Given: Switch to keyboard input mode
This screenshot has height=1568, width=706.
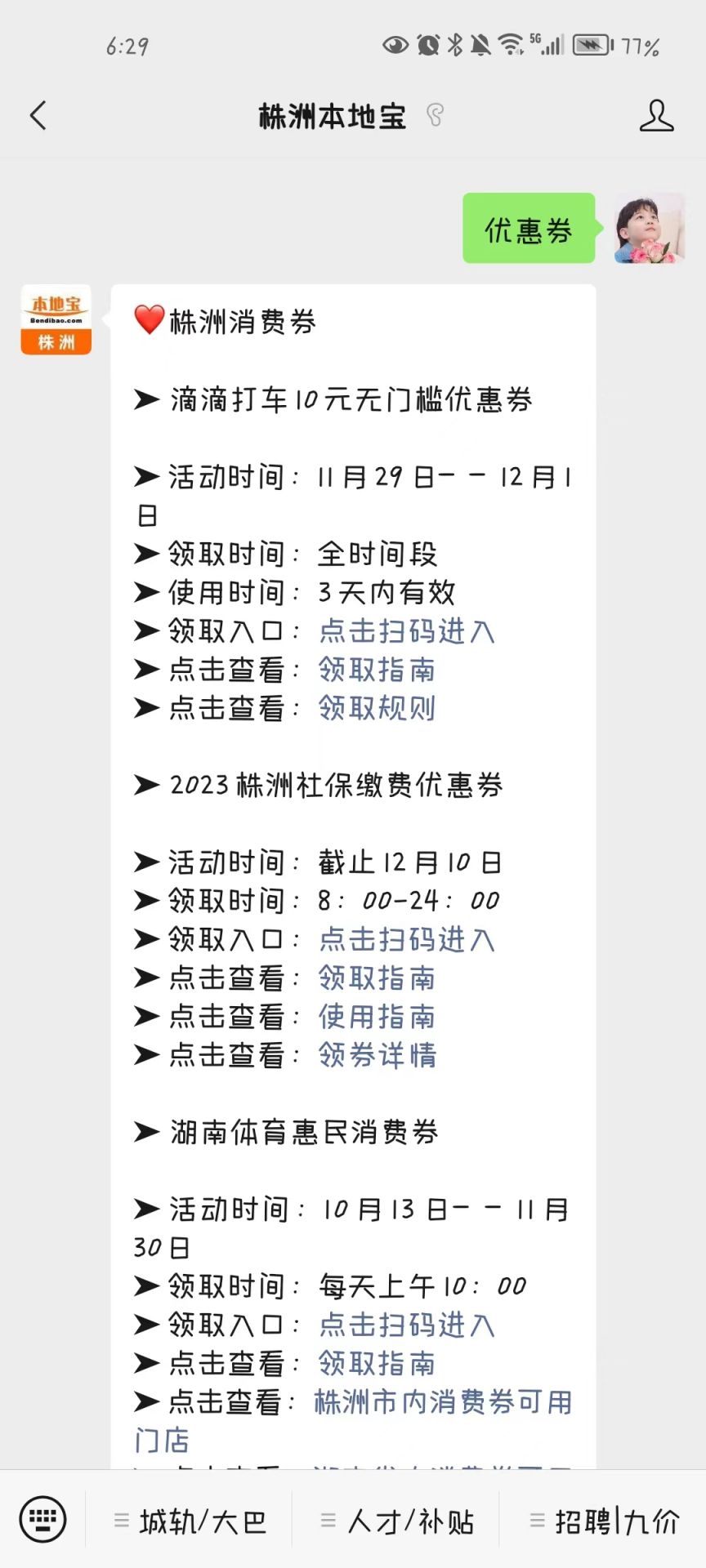Looking at the screenshot, I should 42,1520.
